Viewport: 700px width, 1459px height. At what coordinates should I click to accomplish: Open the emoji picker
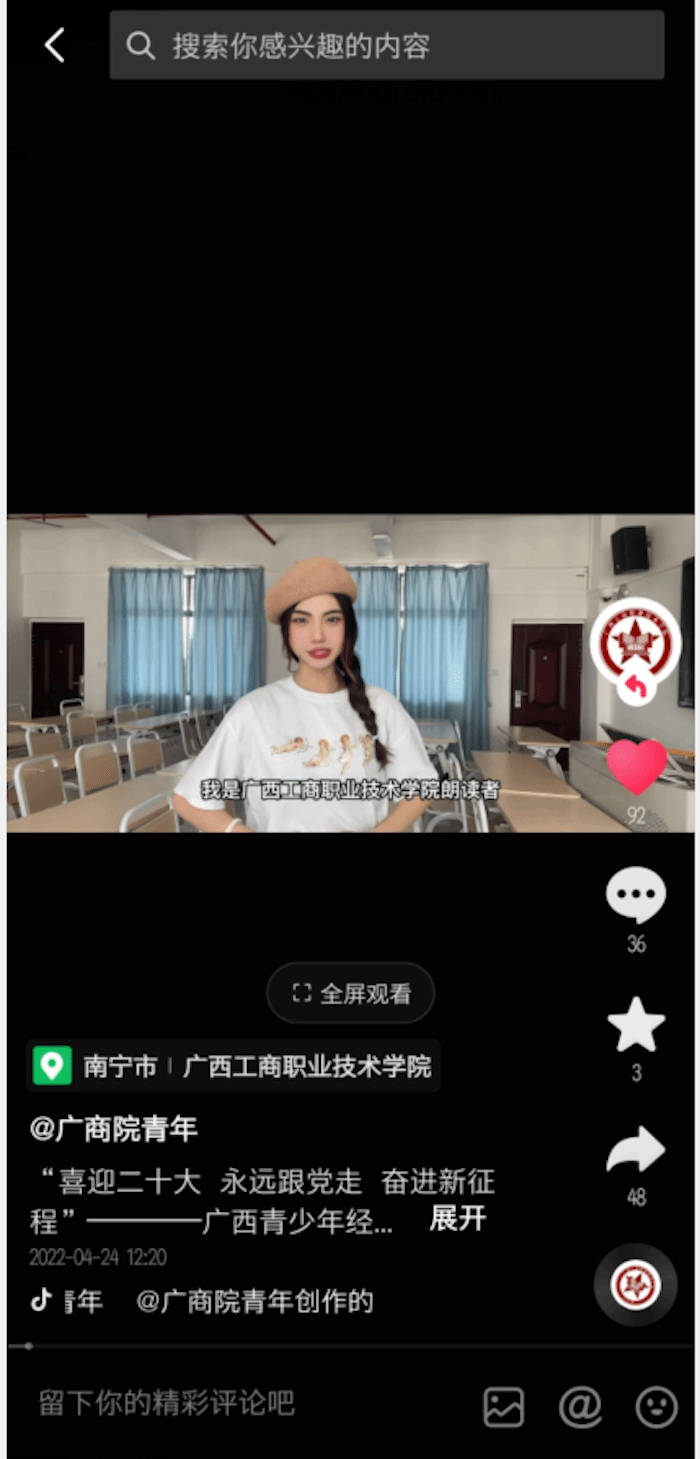coord(656,1407)
